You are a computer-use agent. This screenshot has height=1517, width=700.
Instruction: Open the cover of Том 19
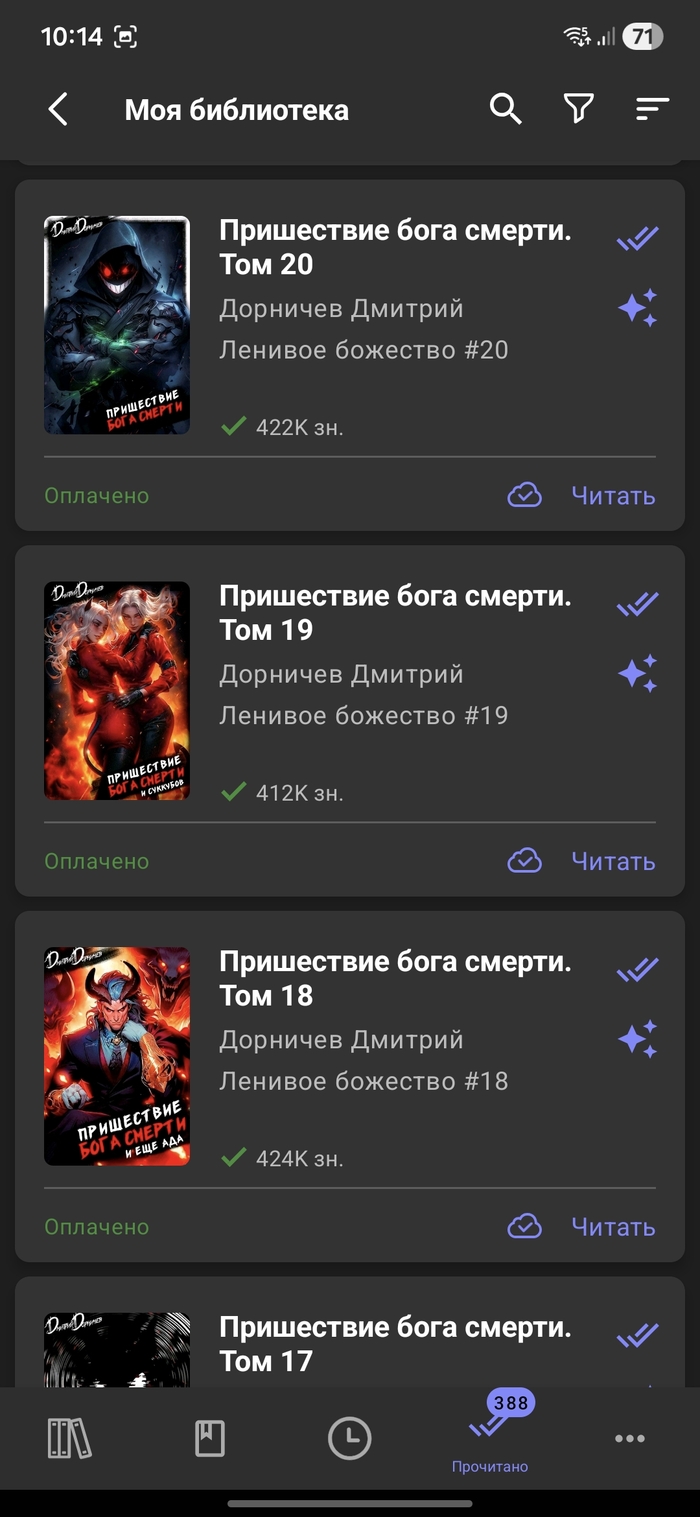pos(117,691)
